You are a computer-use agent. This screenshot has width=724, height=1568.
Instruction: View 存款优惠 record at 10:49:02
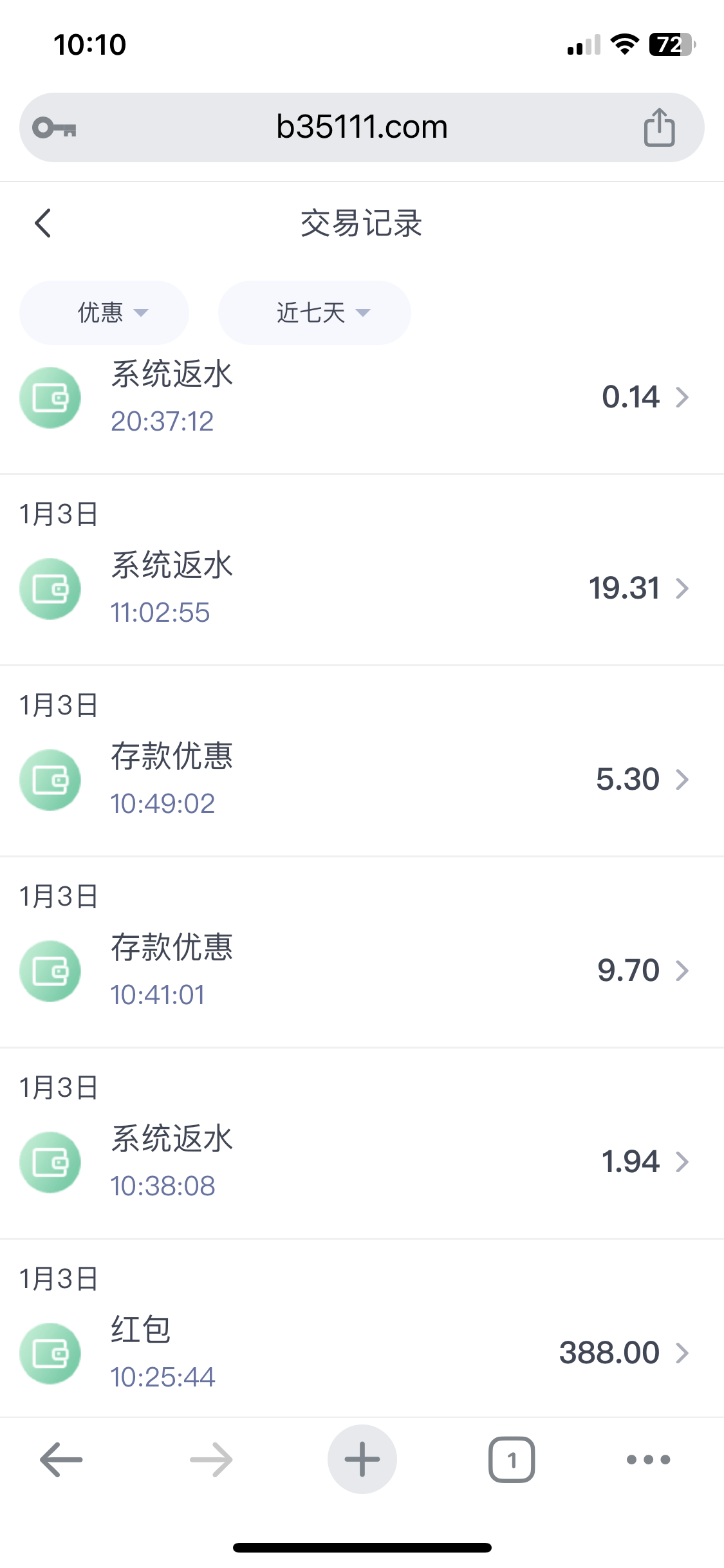pyautogui.click(x=360, y=779)
